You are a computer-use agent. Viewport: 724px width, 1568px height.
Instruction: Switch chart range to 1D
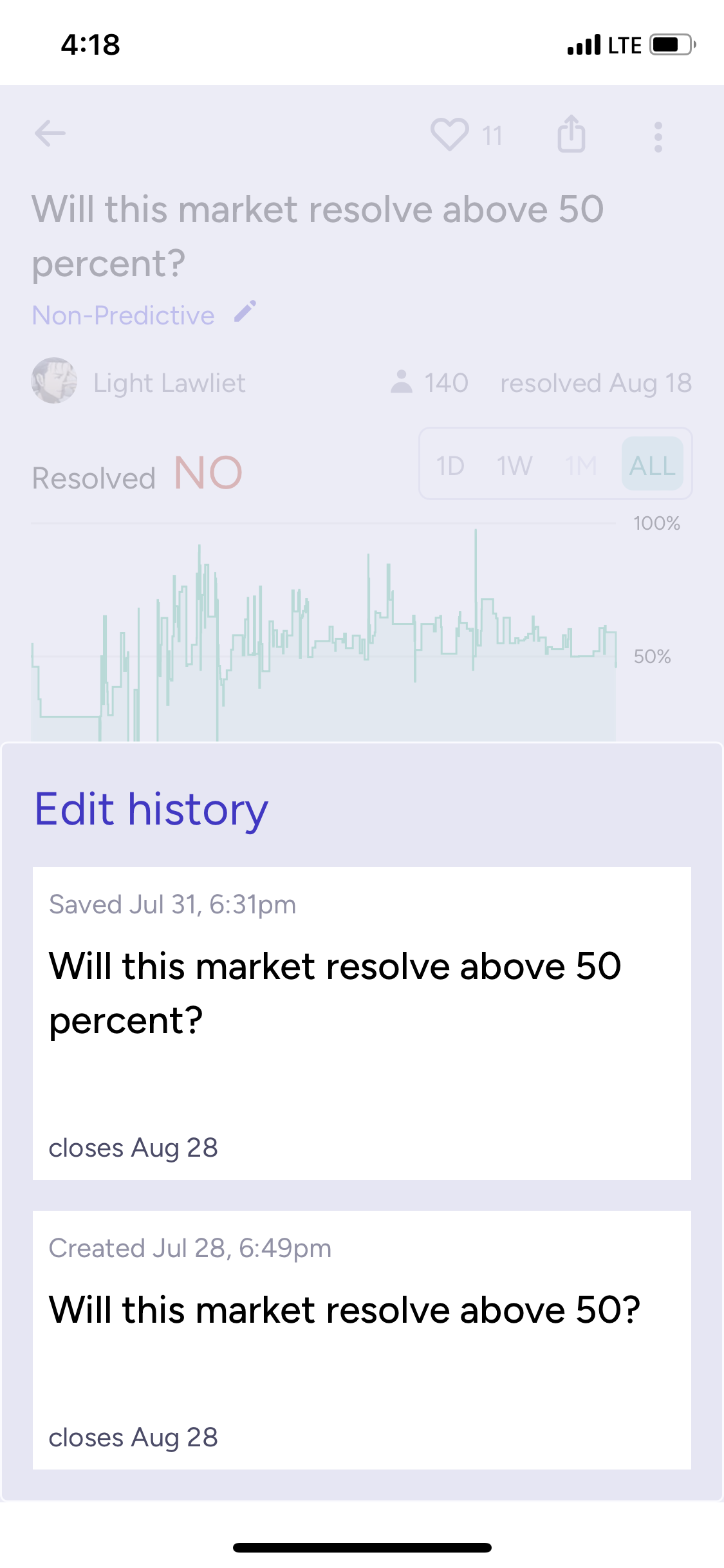tap(450, 465)
